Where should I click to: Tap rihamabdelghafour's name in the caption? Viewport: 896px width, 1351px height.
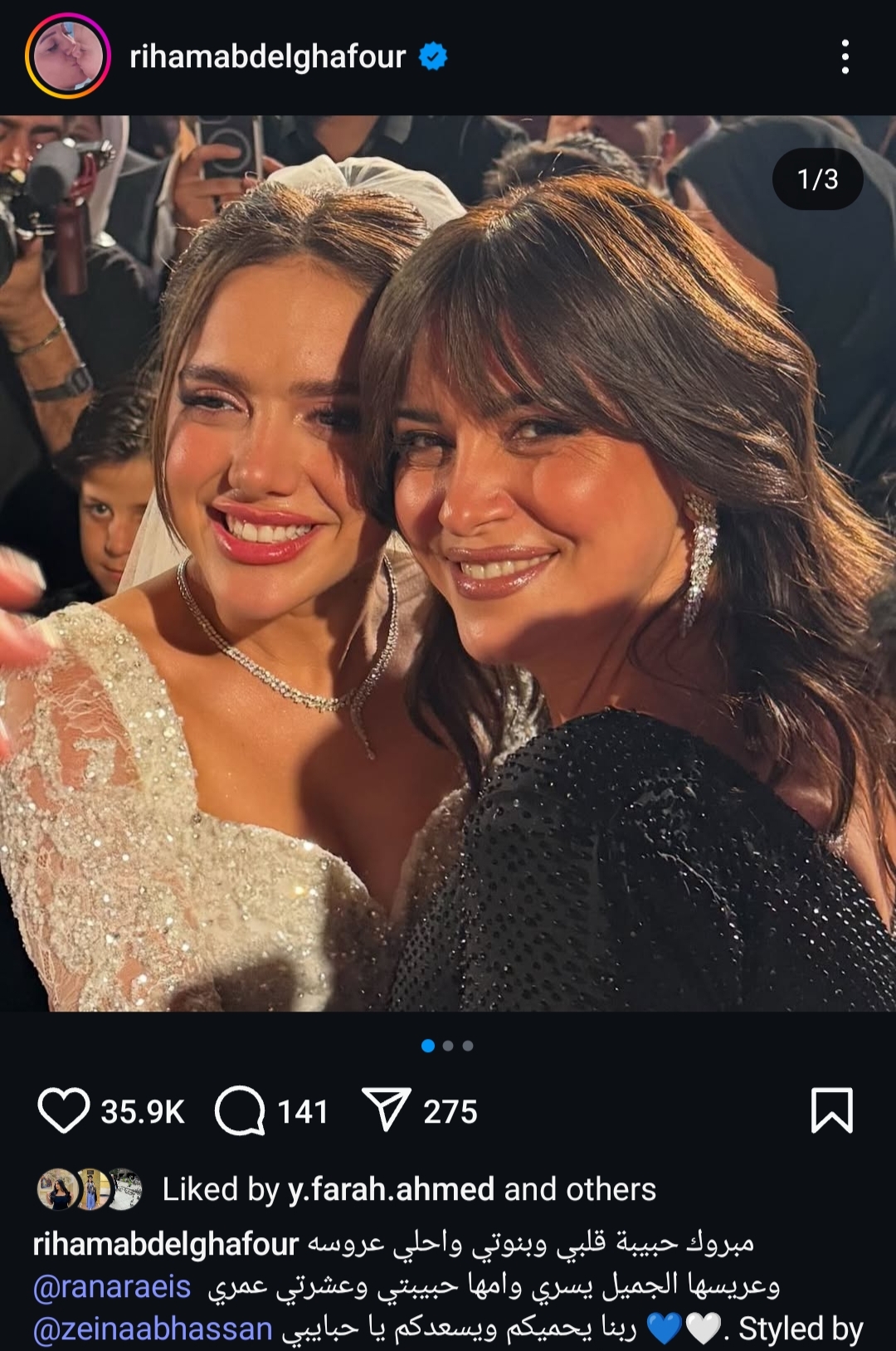coord(165,1243)
